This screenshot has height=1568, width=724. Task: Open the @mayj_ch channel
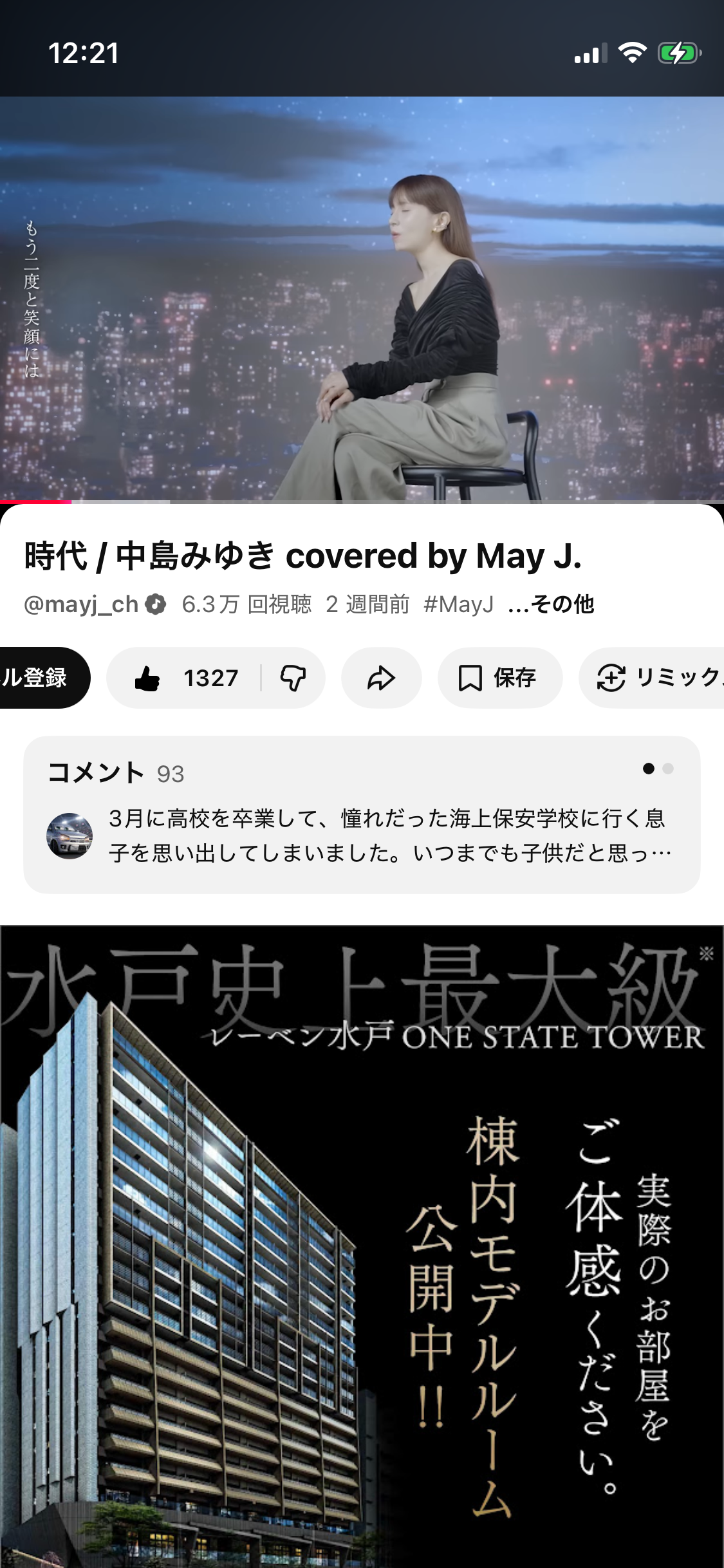point(82,604)
